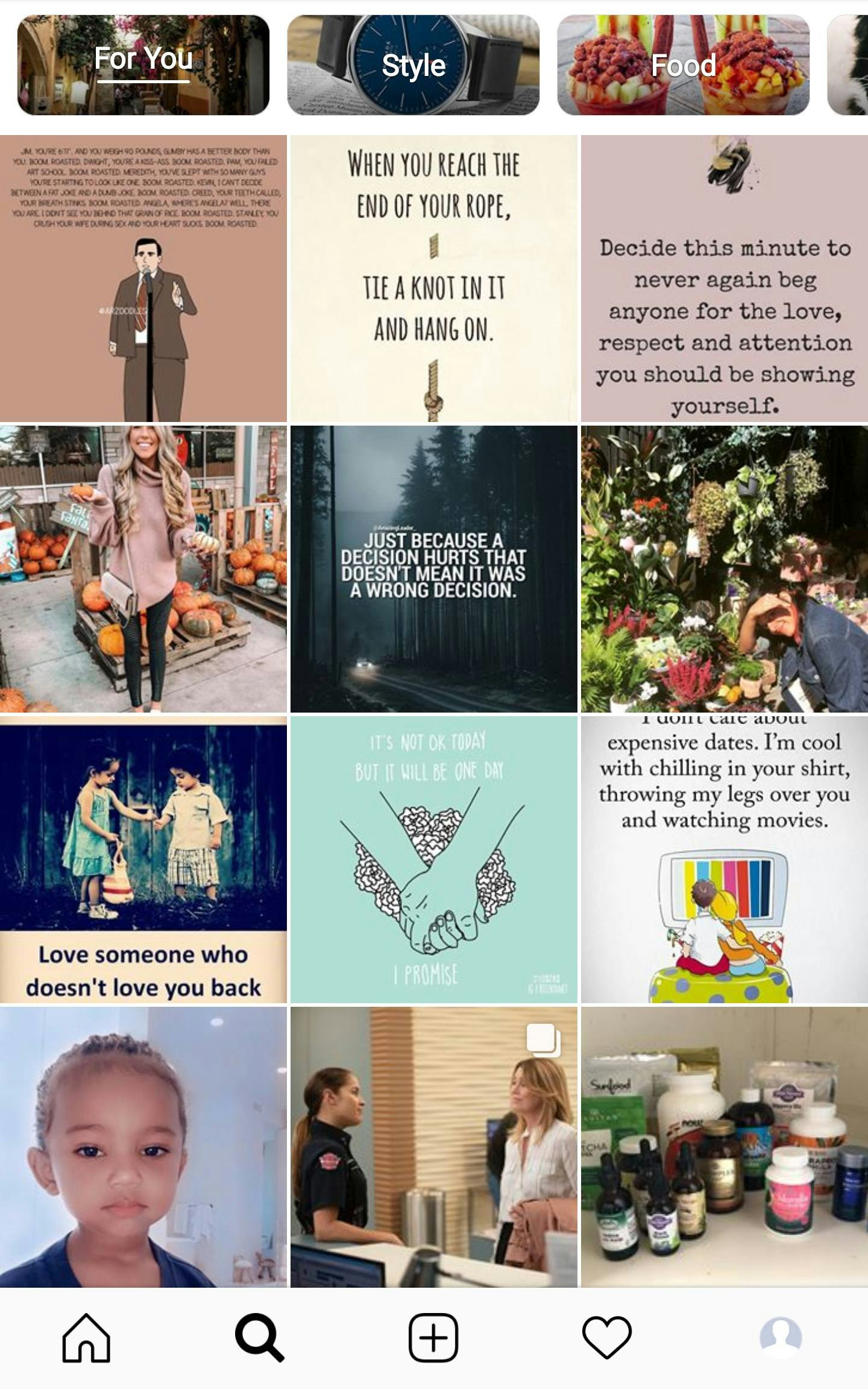Image resolution: width=868 pixels, height=1389 pixels.
Task: Open the 'I promise' holding hands post
Action: (x=433, y=859)
